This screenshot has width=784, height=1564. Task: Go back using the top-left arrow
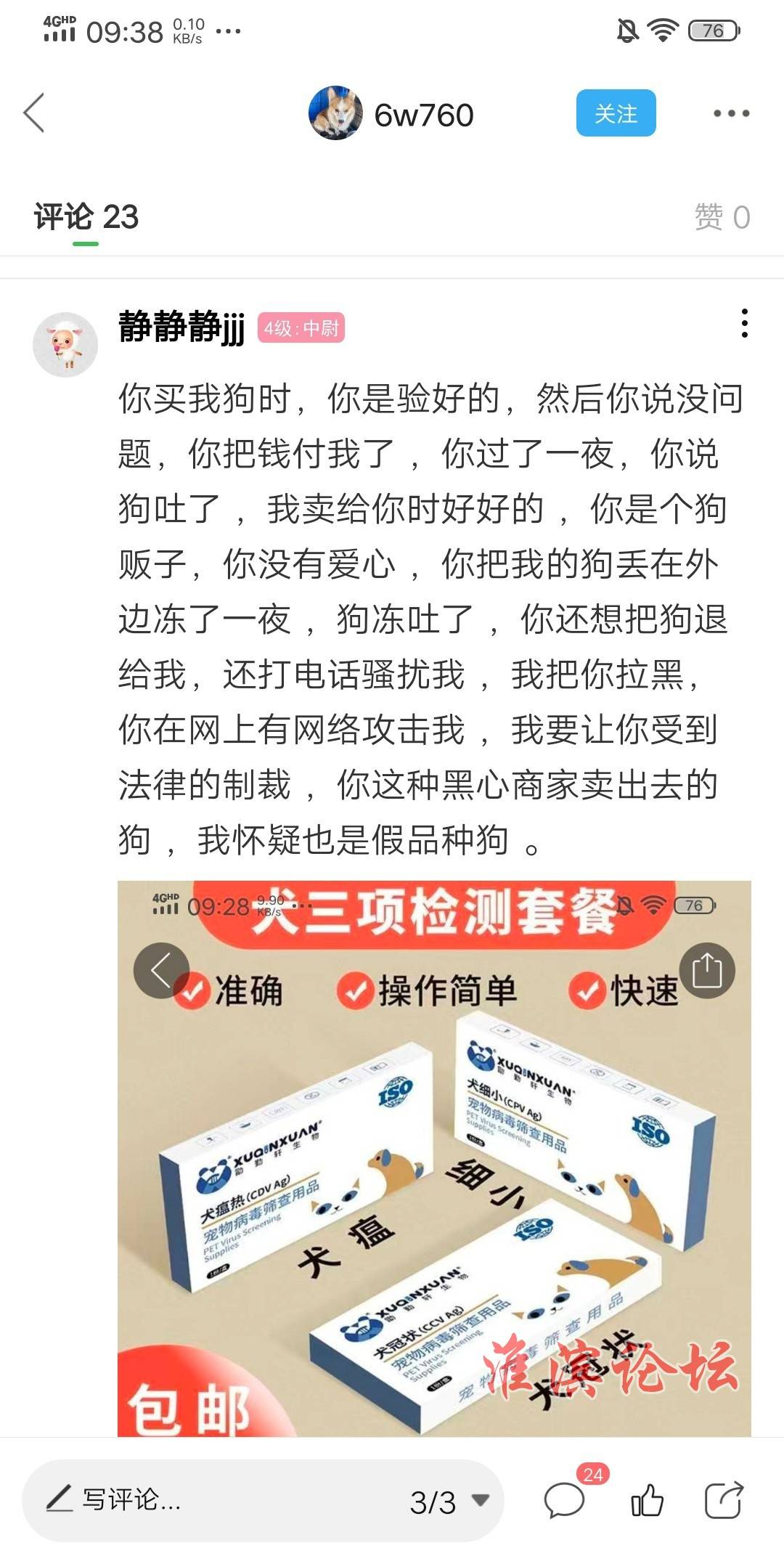[34, 113]
